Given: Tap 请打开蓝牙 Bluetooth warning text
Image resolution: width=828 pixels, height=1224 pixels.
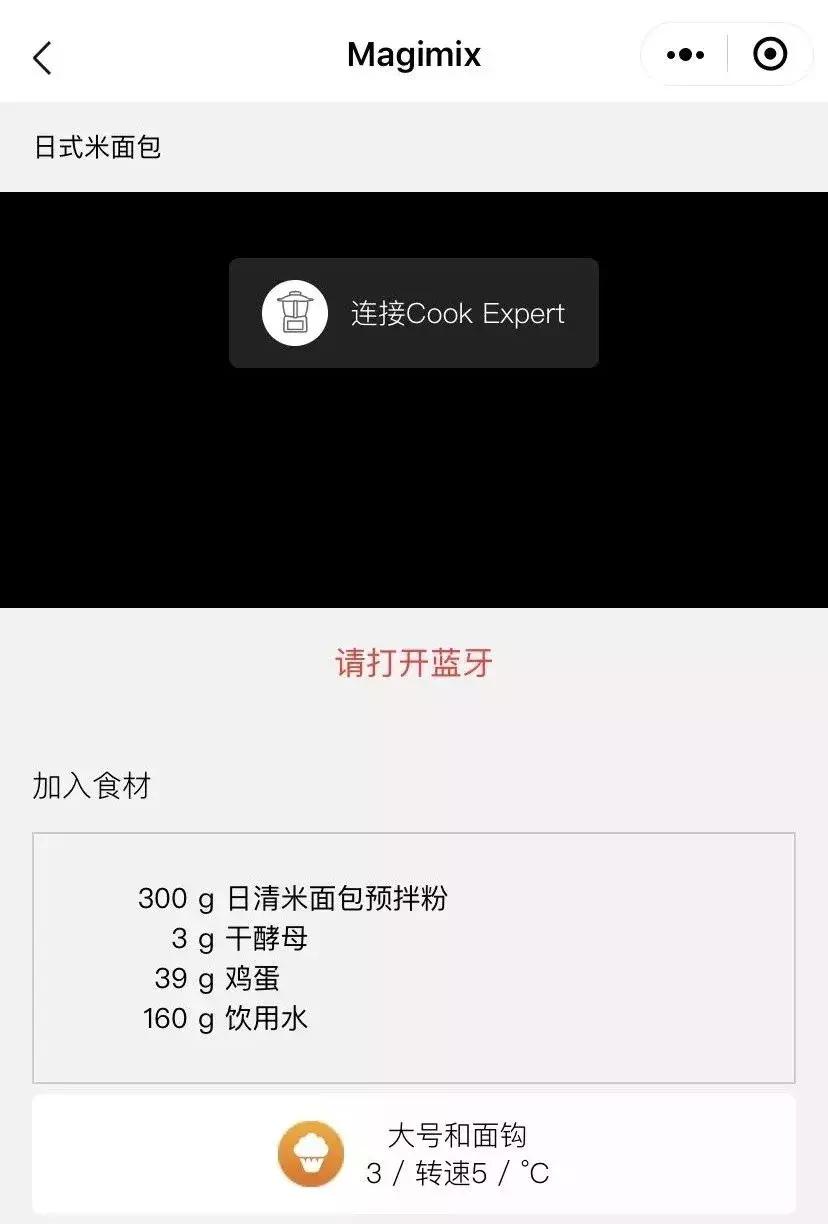Looking at the screenshot, I should 413,662.
